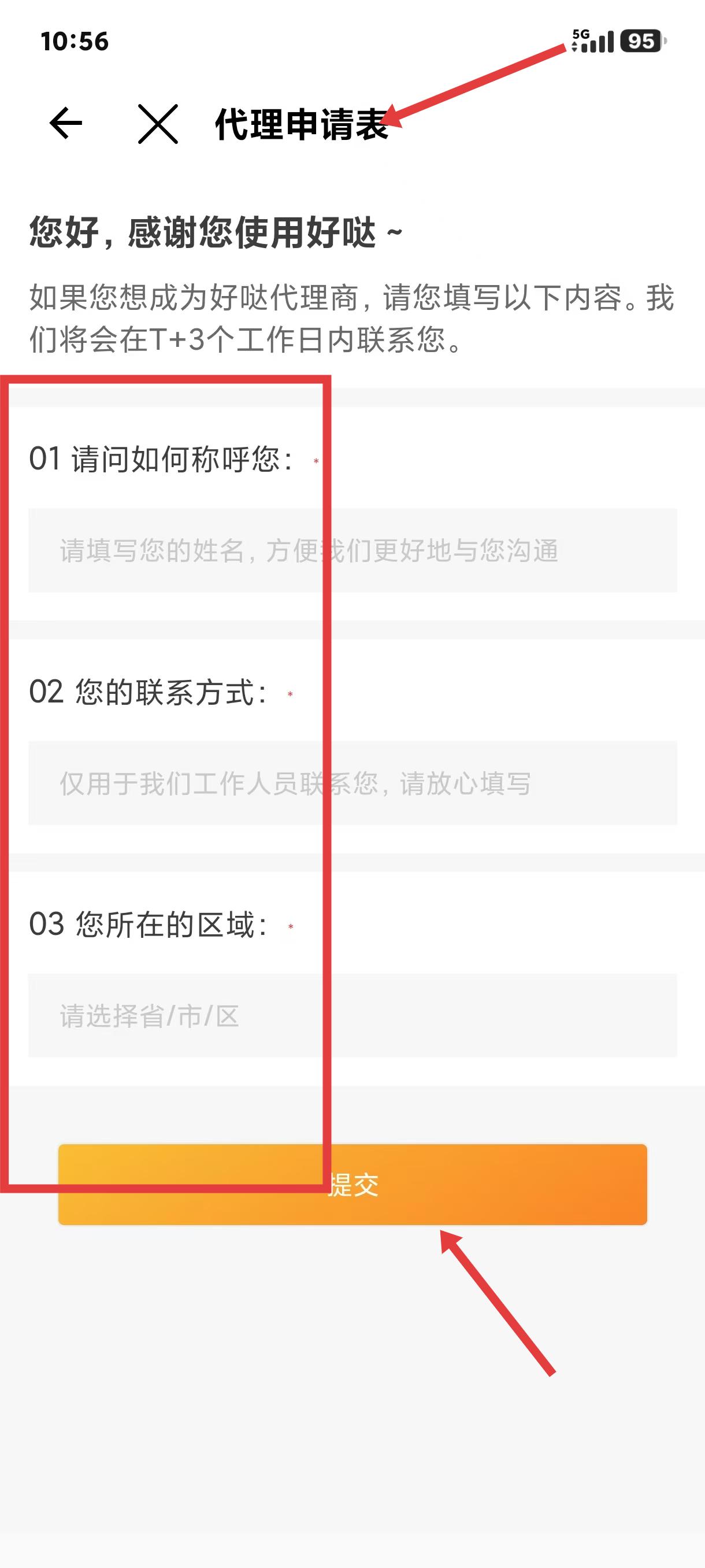Submit the form with 提交 button
The width and height of the screenshot is (705, 1568).
[353, 1185]
